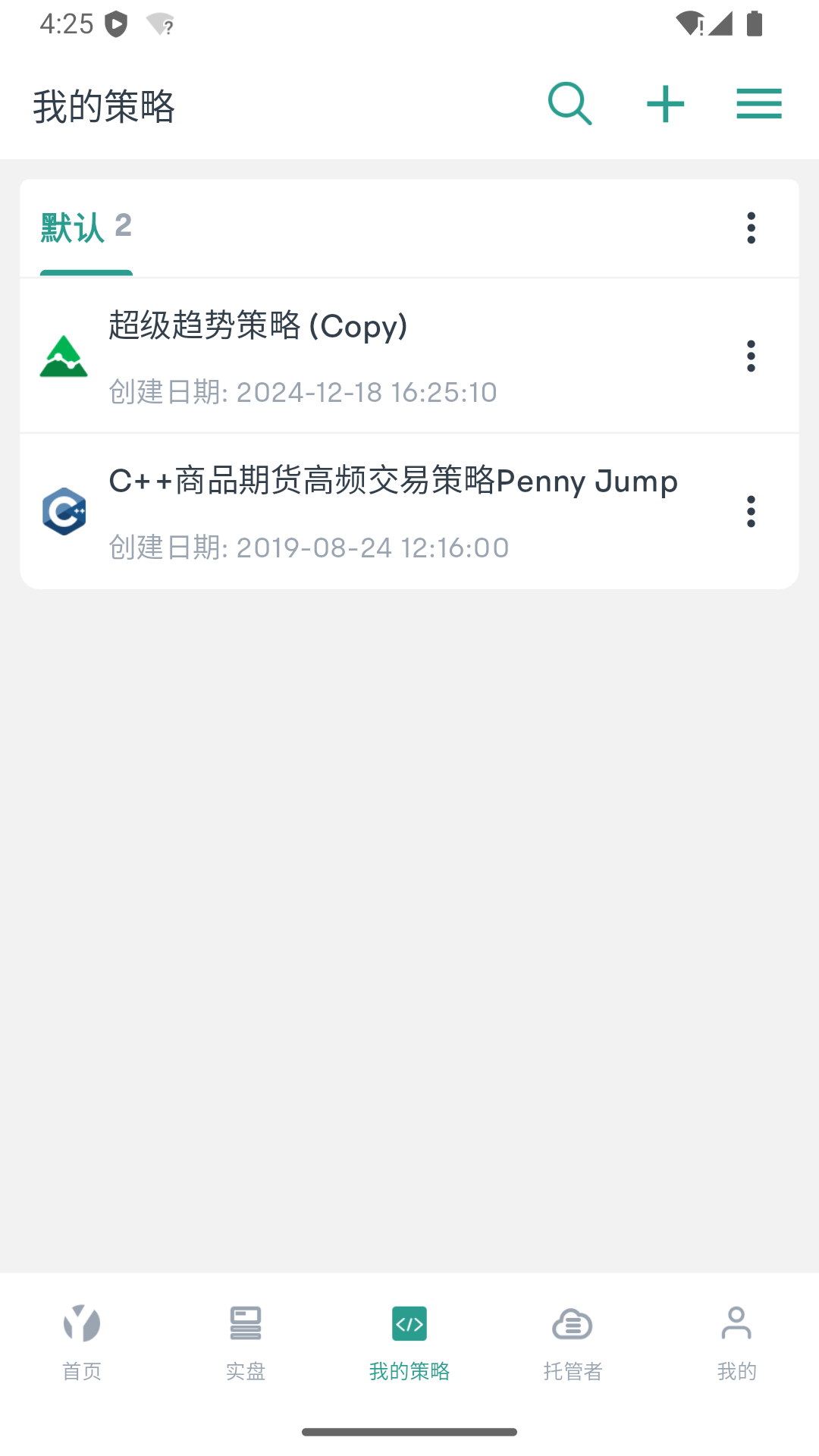Open options for Penny Jump strategy
Image resolution: width=819 pixels, height=1456 pixels.
pos(751,510)
